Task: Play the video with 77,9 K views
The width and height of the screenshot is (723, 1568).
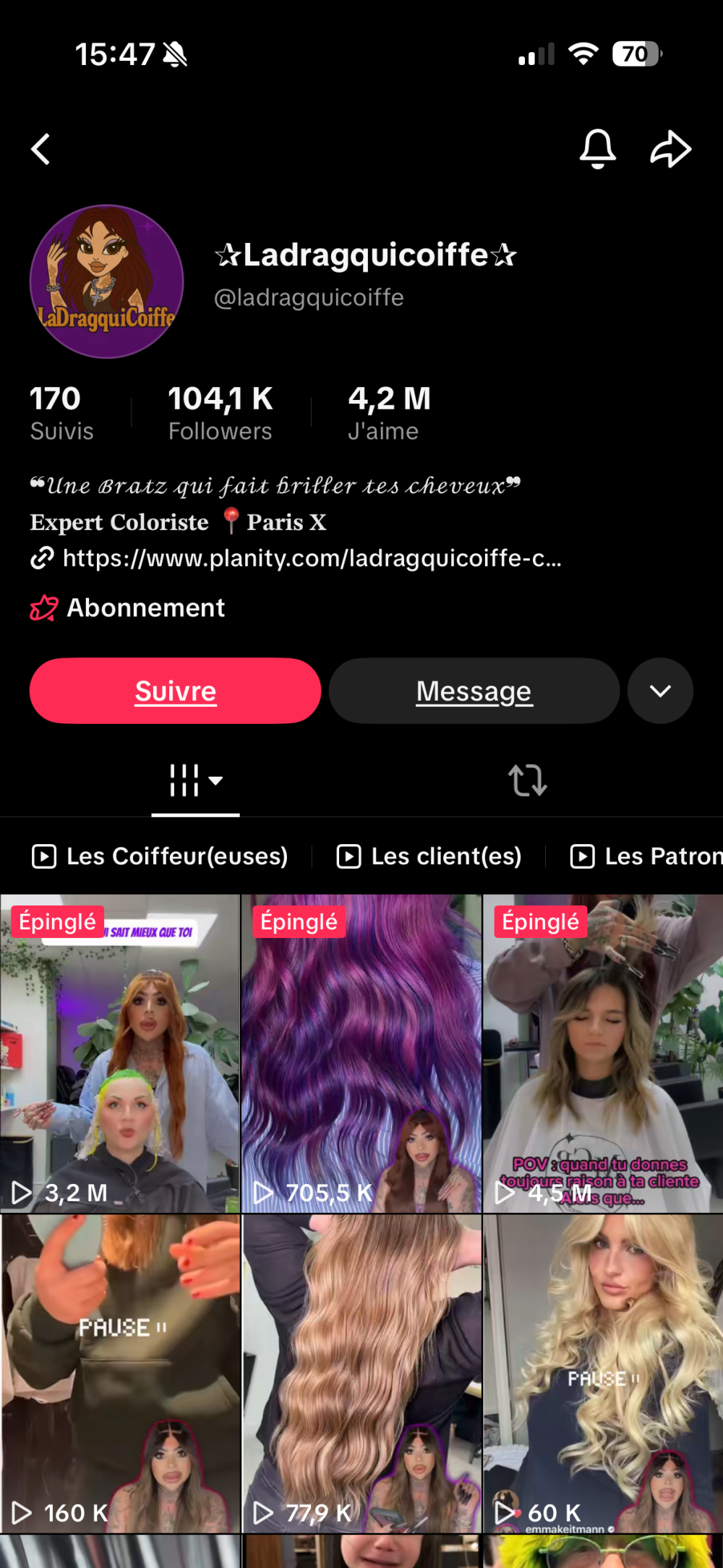Action: (361, 1373)
